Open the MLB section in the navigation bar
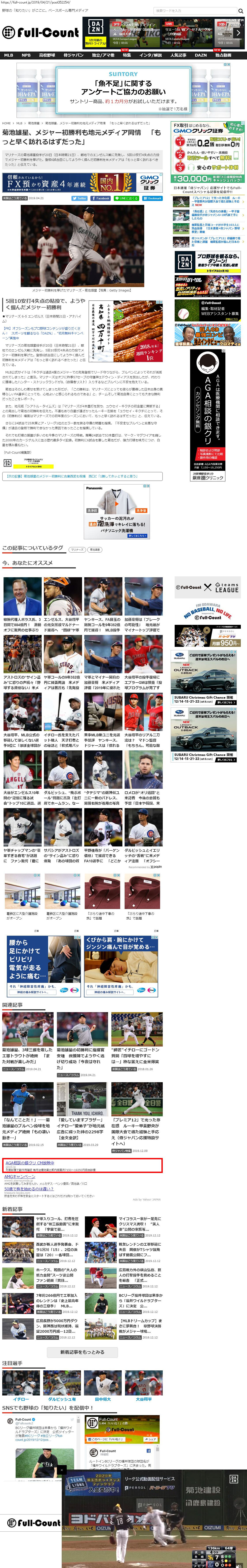 coord(9,55)
